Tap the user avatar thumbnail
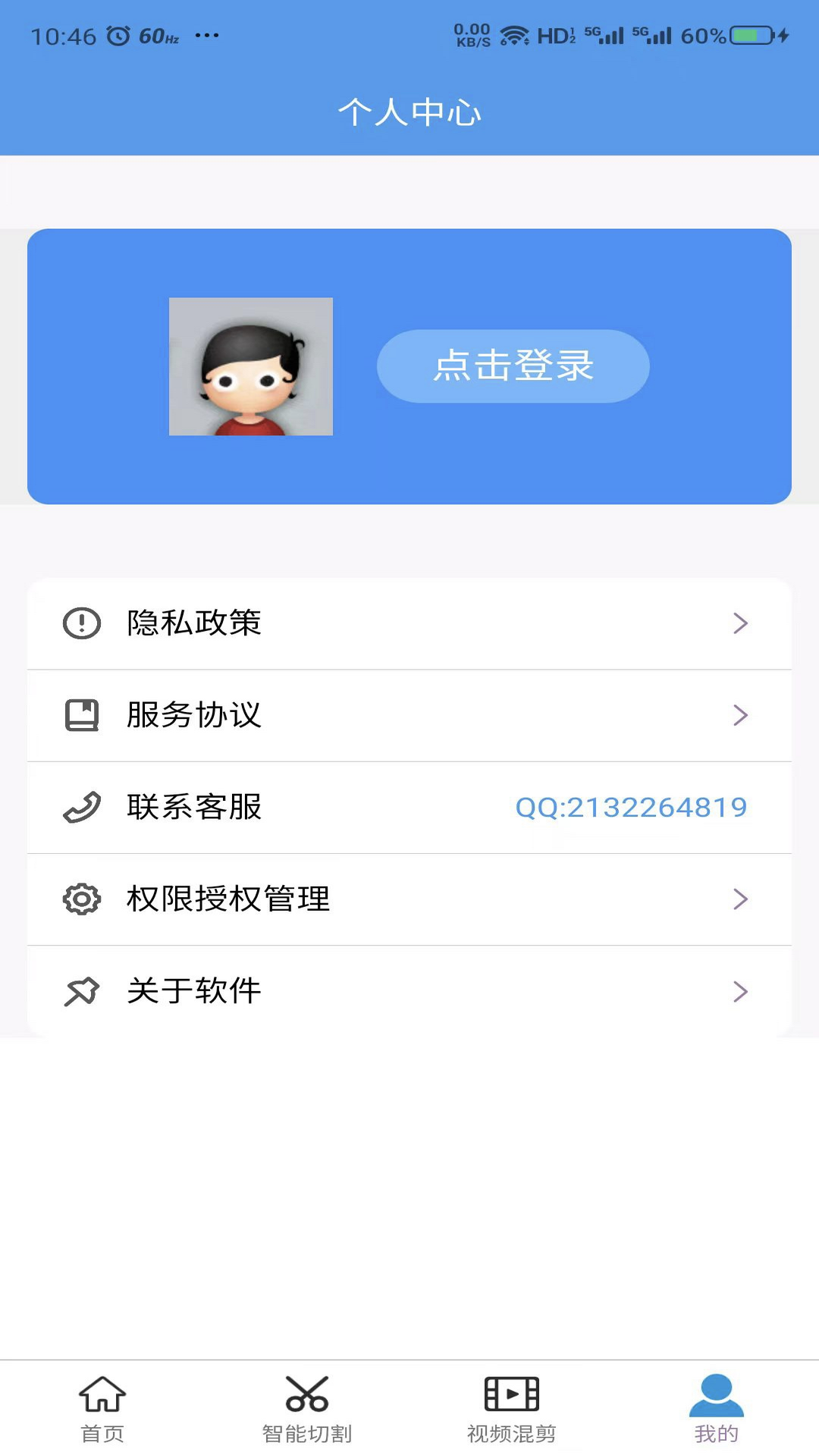 tap(251, 366)
